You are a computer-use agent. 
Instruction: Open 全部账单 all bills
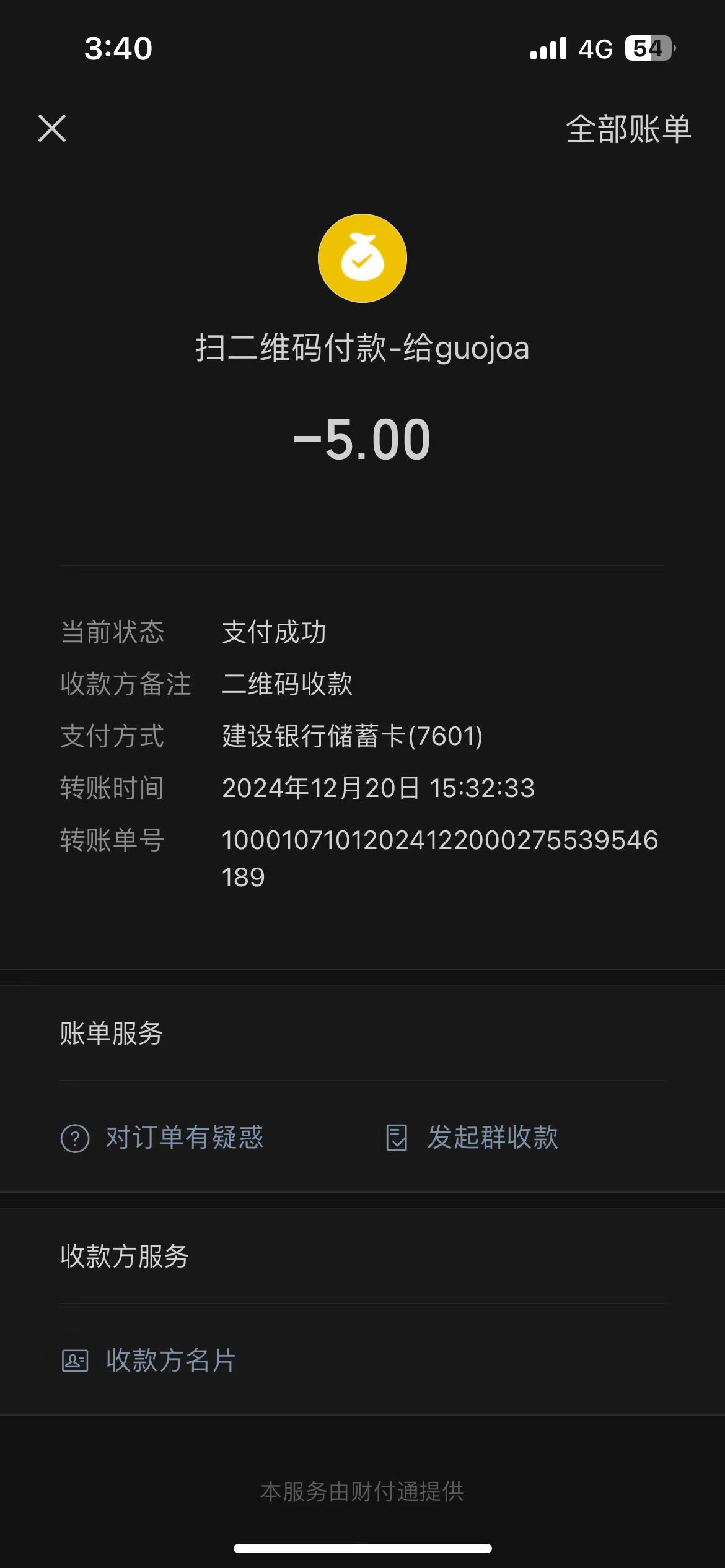(628, 129)
